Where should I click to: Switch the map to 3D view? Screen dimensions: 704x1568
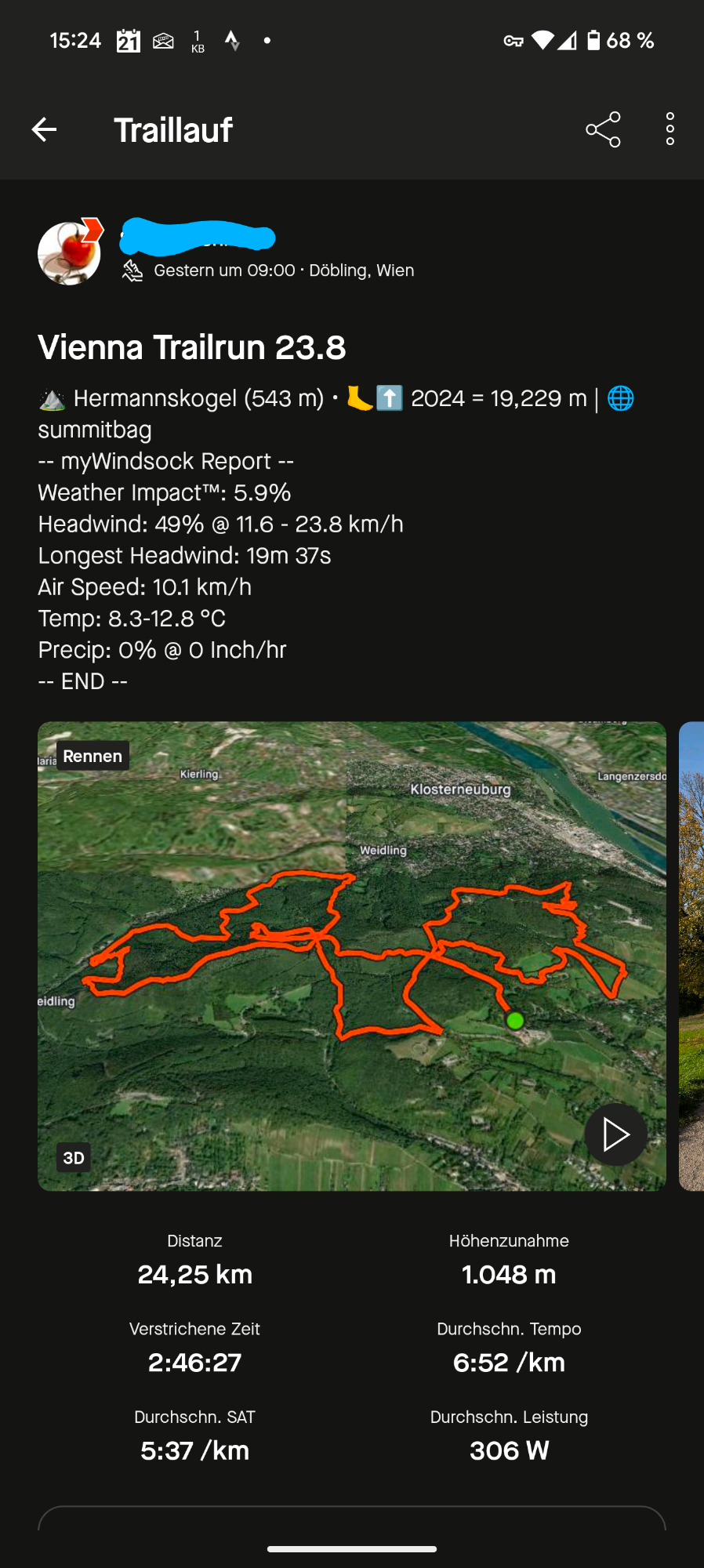pos(74,1158)
